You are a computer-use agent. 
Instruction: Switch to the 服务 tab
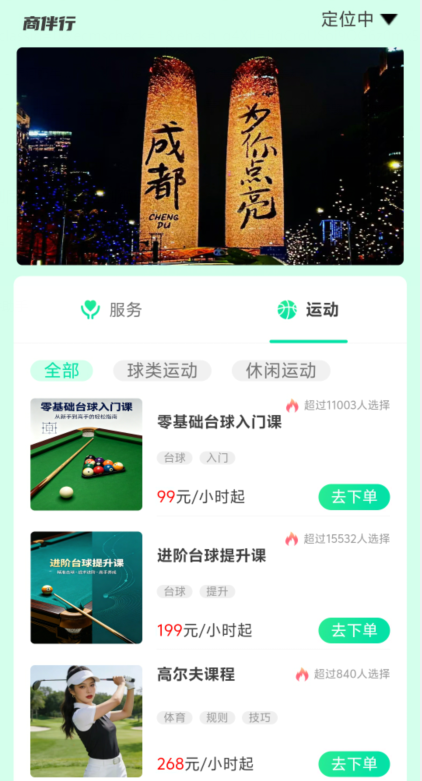click(x=112, y=310)
